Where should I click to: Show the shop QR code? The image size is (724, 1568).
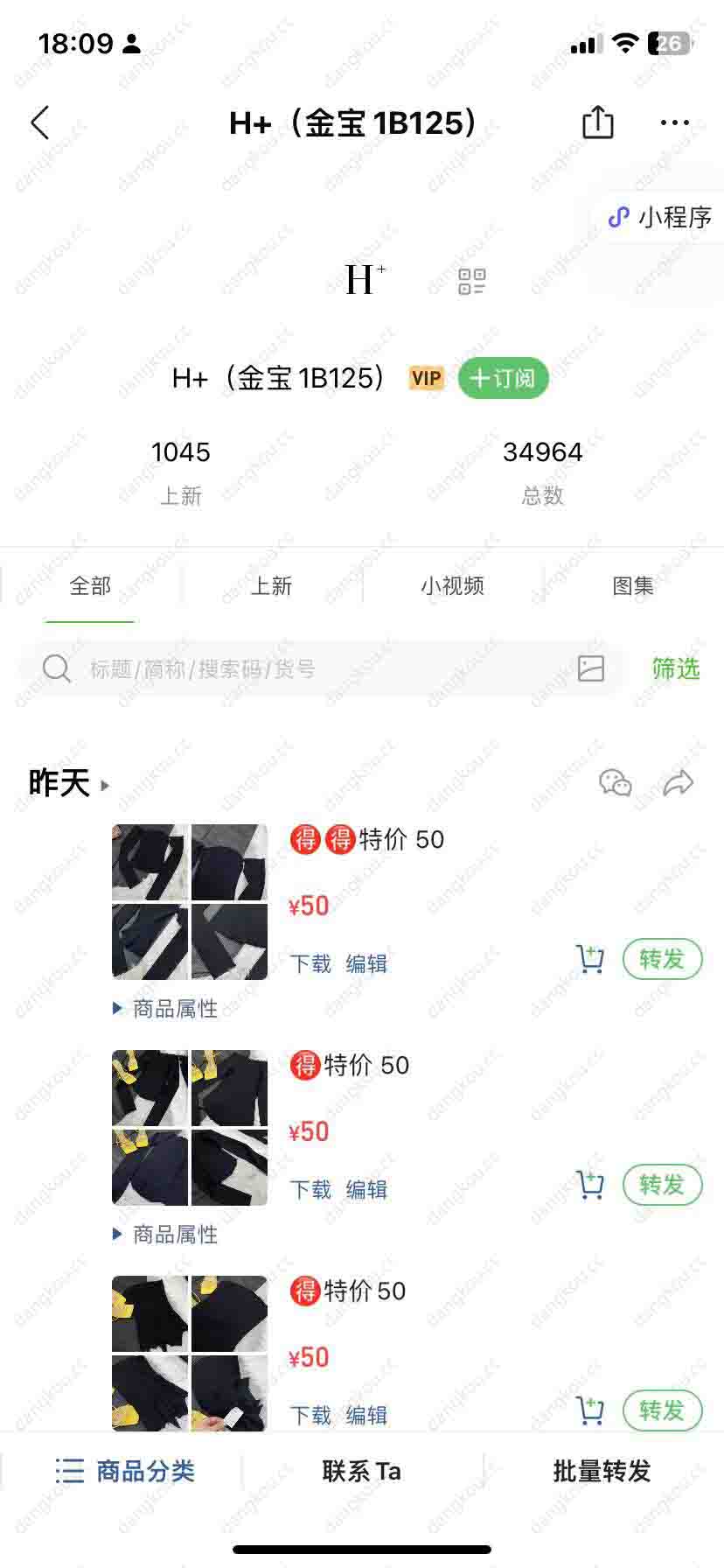click(472, 281)
